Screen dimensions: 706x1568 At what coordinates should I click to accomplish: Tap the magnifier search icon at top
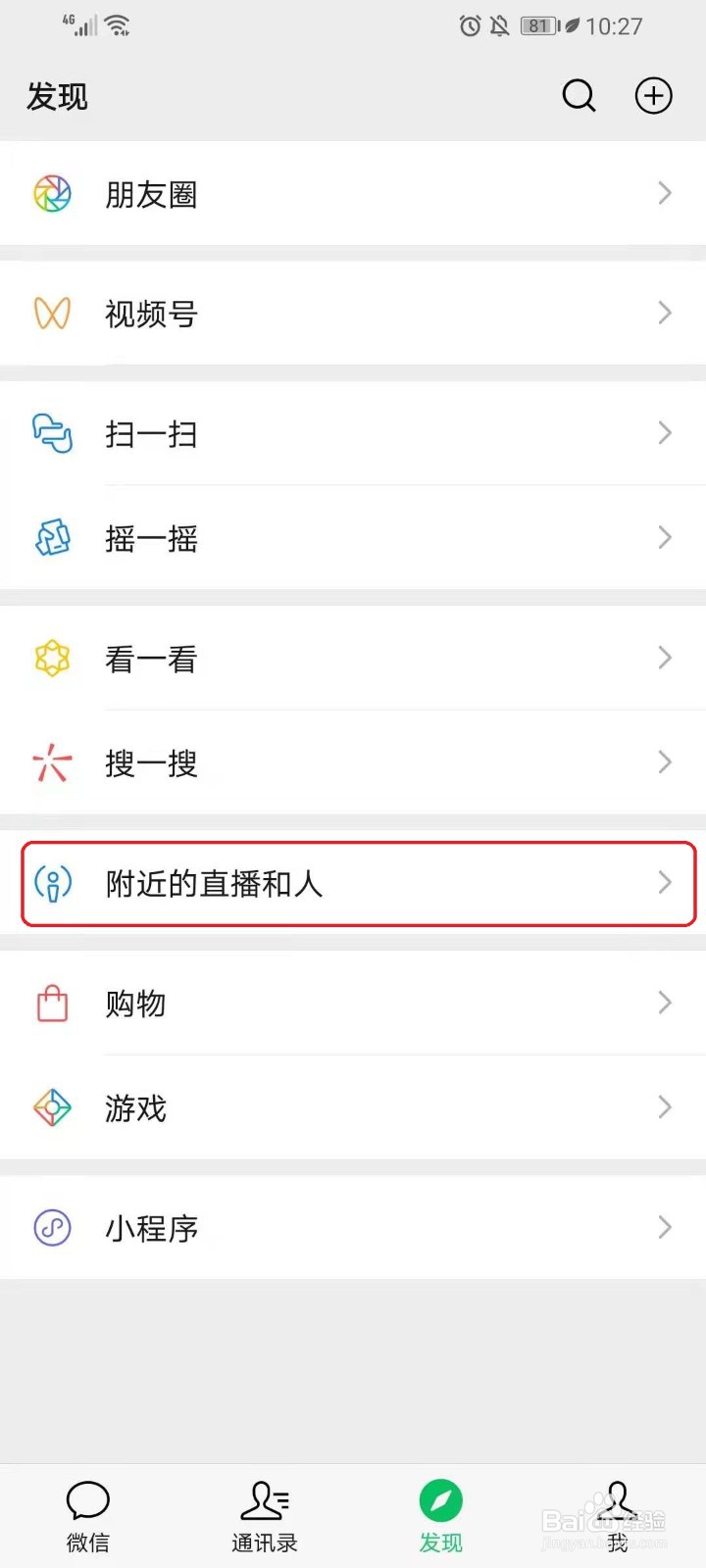tap(579, 96)
